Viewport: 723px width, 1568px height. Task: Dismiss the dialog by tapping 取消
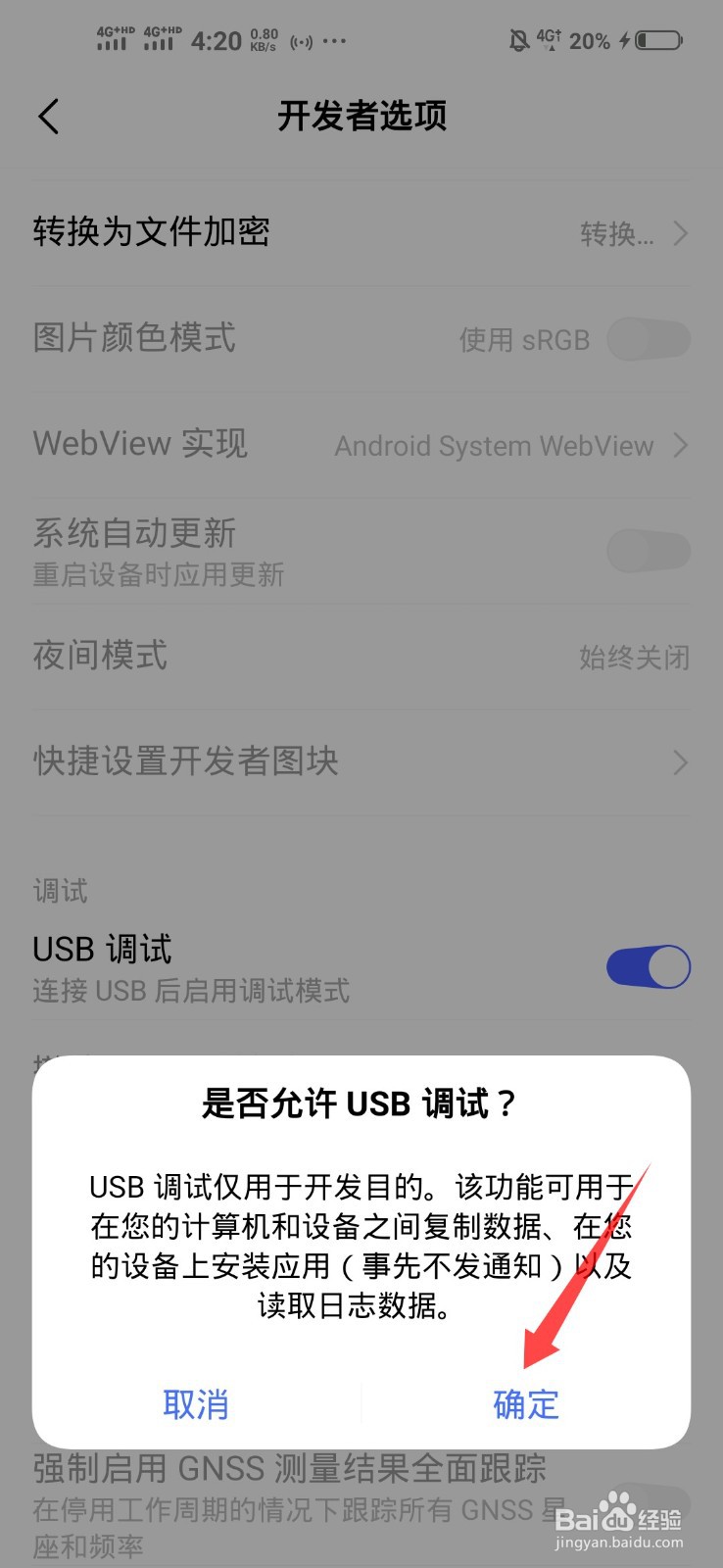tap(196, 1404)
